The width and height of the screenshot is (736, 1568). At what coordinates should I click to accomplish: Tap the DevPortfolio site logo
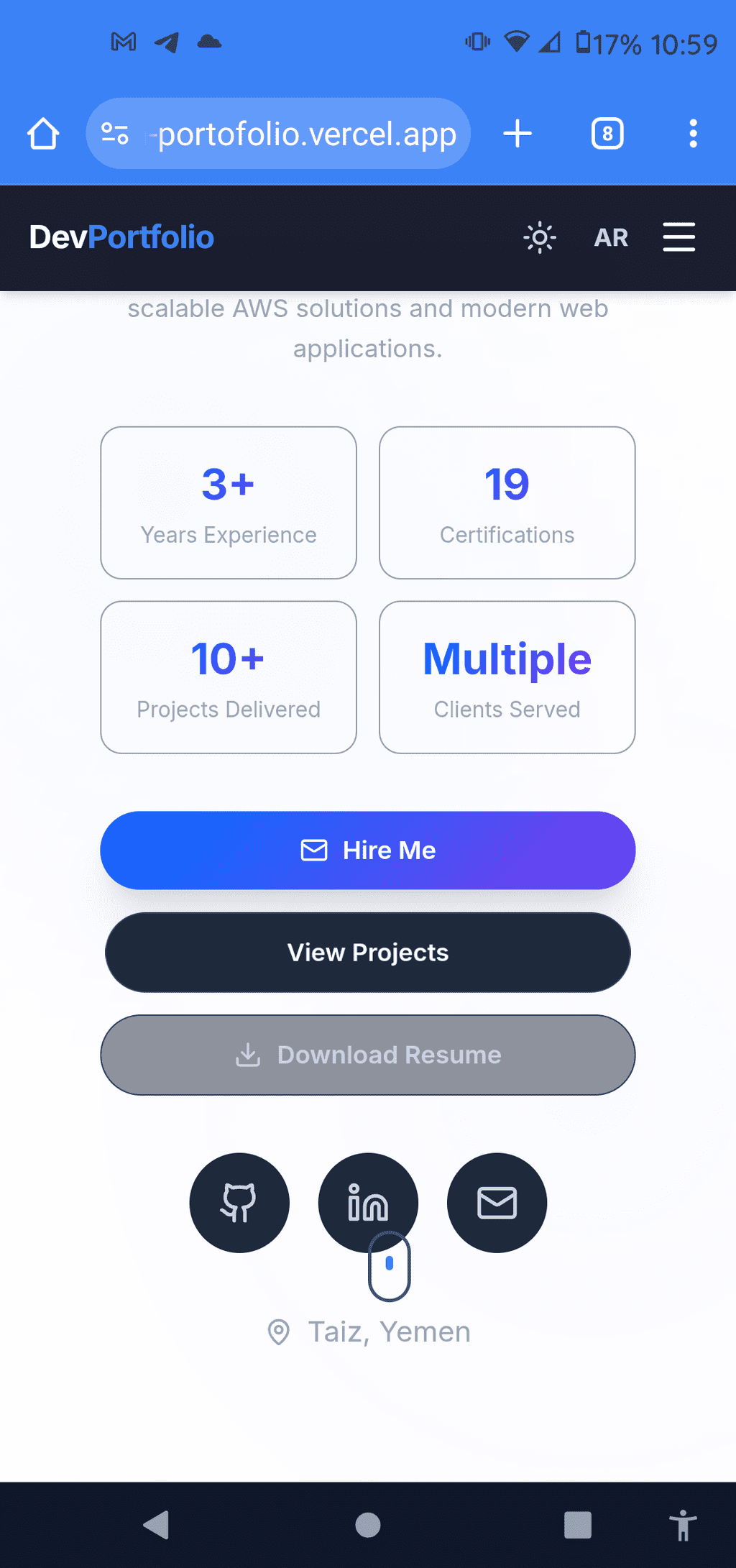[121, 237]
